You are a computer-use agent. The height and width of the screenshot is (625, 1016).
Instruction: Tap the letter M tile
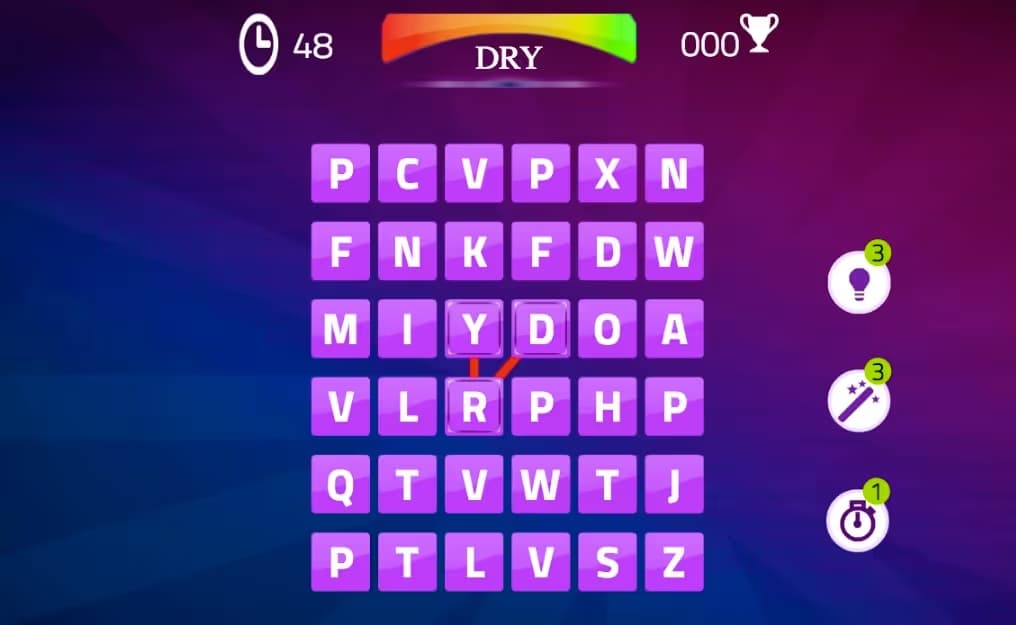pyautogui.click(x=341, y=329)
